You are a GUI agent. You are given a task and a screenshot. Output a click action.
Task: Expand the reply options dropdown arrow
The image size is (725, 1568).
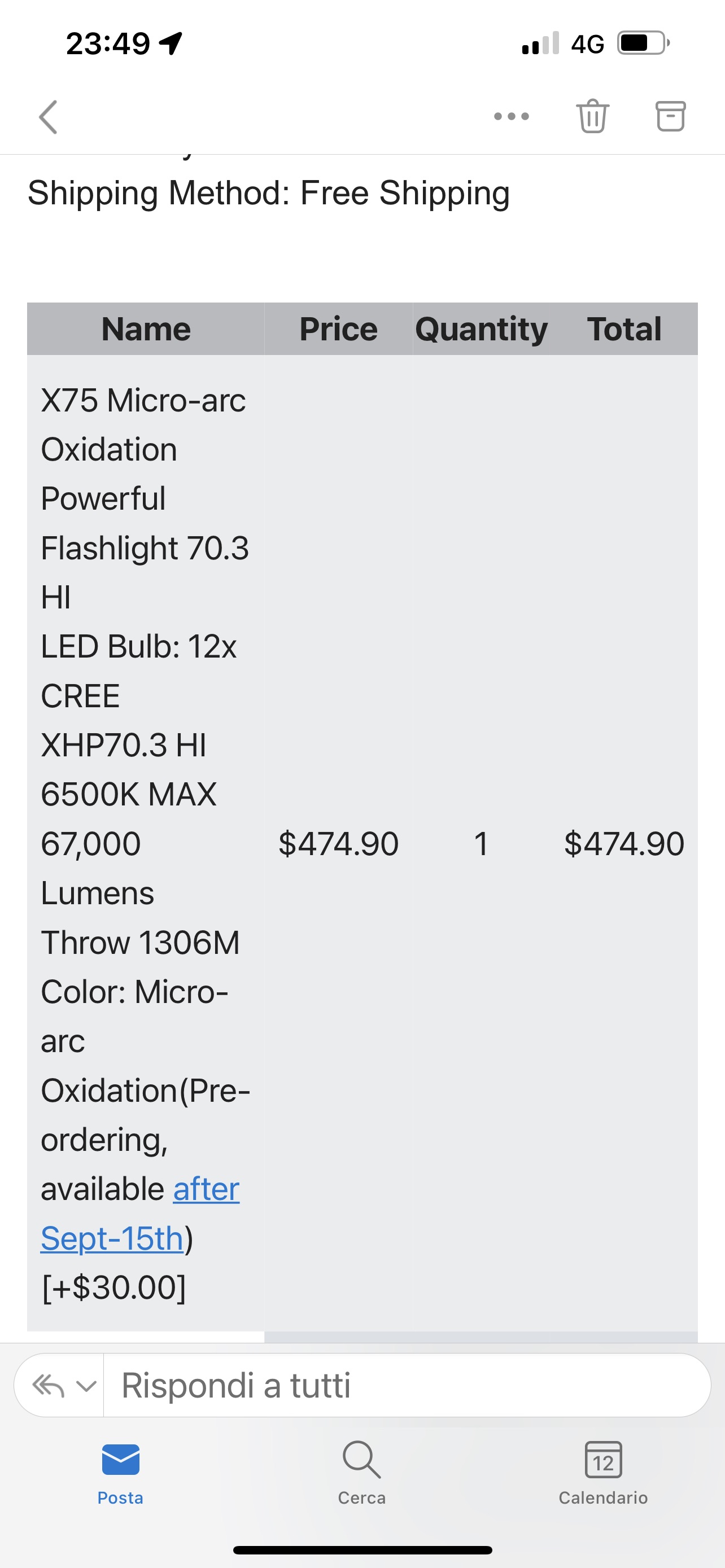coord(86,1386)
